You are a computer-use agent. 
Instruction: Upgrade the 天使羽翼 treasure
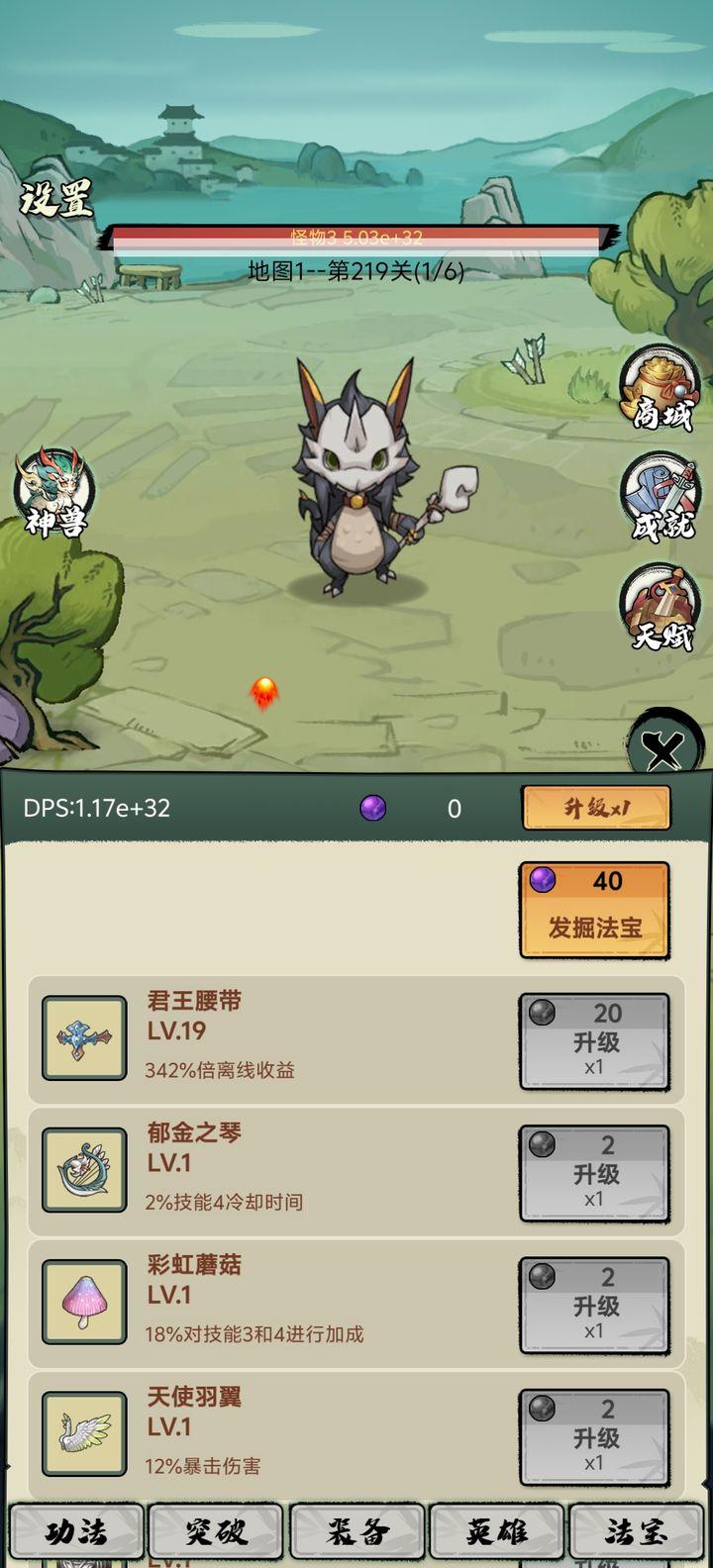[x=594, y=1436]
